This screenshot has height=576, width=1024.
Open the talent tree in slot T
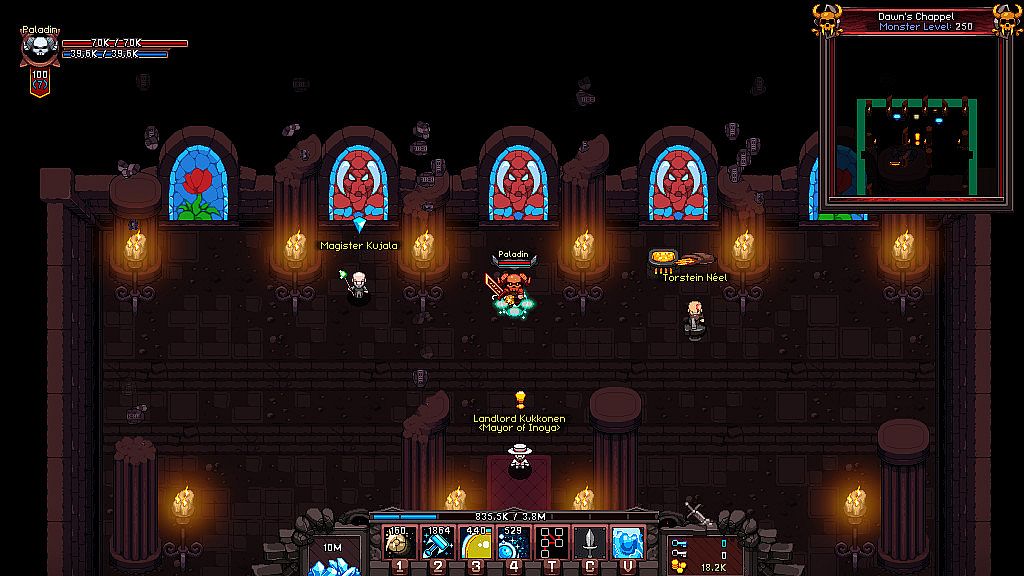click(552, 543)
